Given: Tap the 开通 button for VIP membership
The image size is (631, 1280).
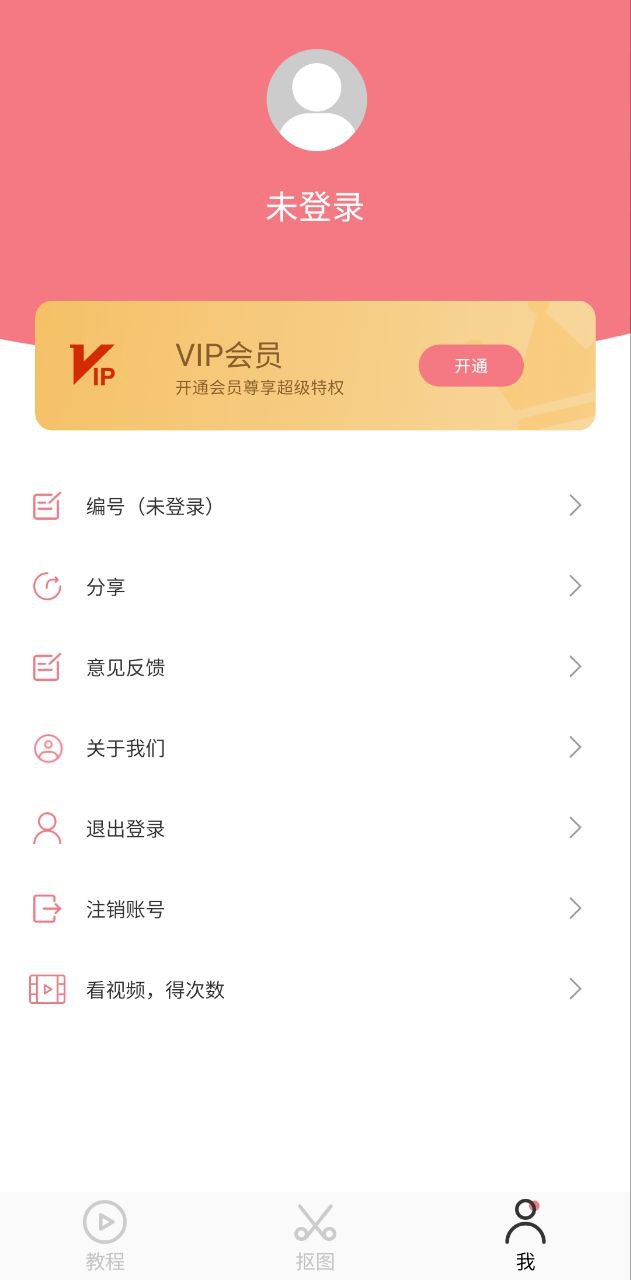Looking at the screenshot, I should [470, 366].
